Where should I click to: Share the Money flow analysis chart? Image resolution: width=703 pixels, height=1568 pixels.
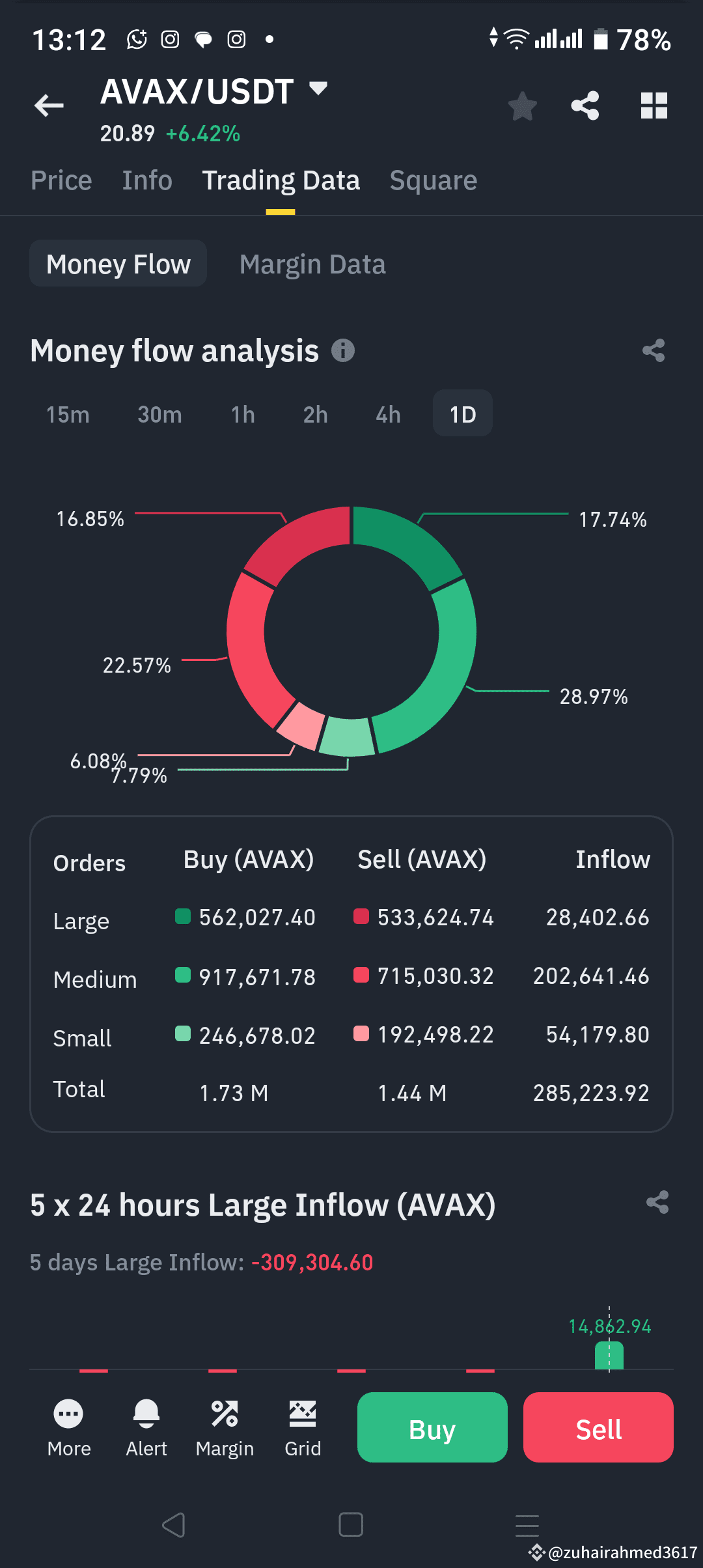(654, 350)
